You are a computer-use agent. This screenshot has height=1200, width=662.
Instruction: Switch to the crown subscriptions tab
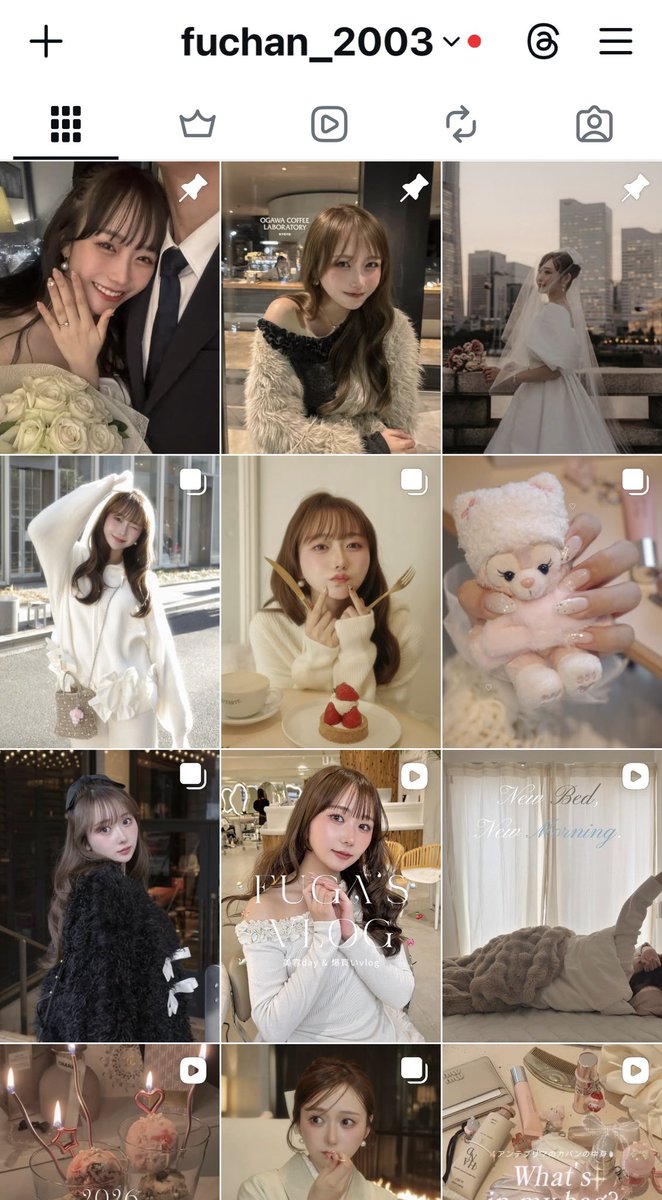pyautogui.click(x=197, y=125)
